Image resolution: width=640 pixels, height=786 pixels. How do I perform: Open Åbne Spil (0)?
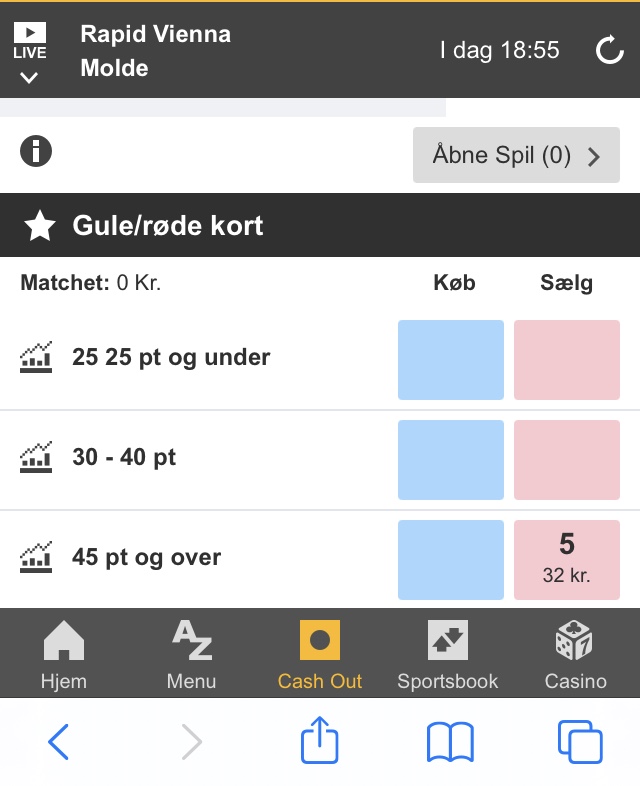click(x=516, y=156)
